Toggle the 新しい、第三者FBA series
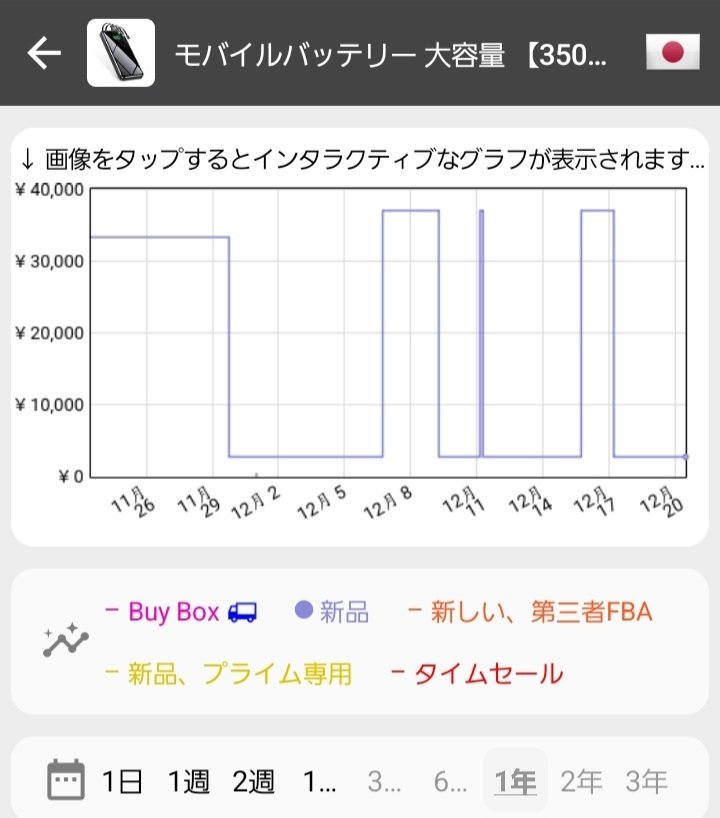 (x=540, y=610)
